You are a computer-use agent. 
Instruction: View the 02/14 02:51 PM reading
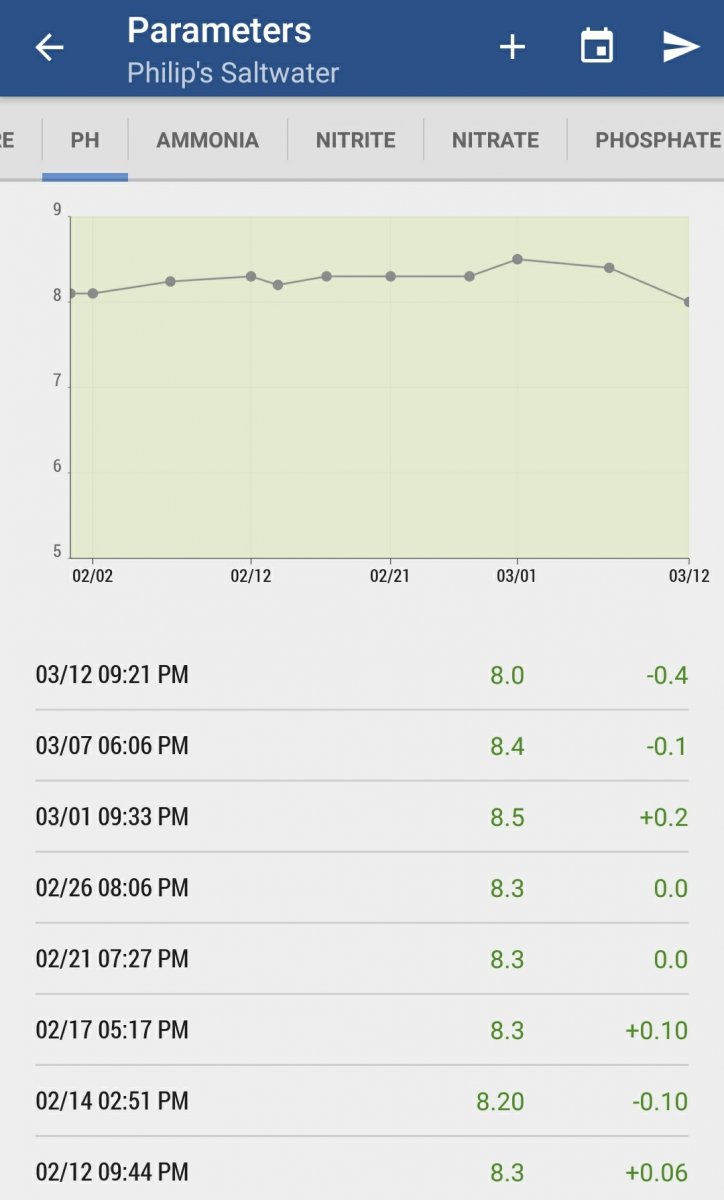coord(361,1101)
